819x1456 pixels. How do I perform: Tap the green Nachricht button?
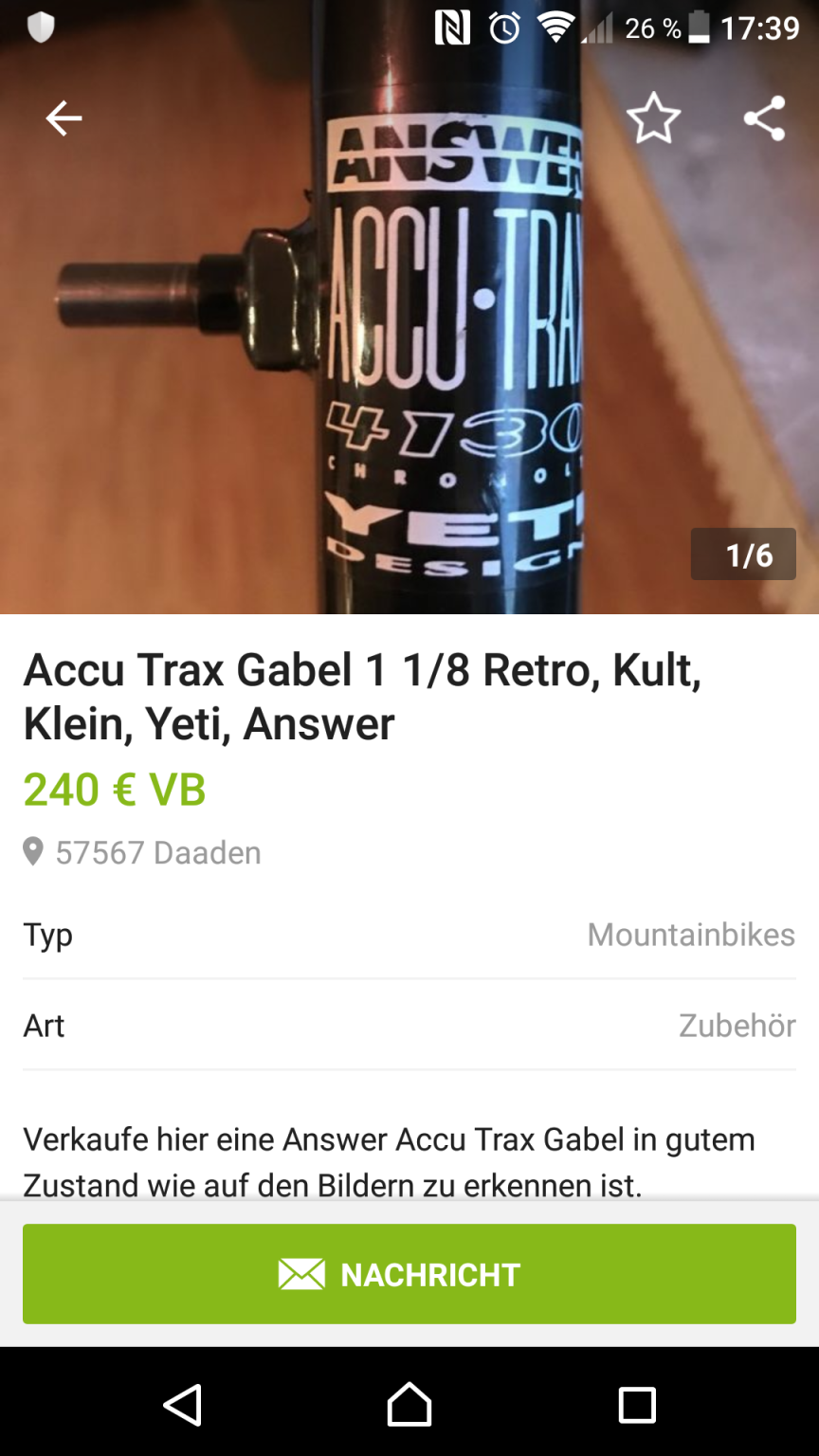409,1273
